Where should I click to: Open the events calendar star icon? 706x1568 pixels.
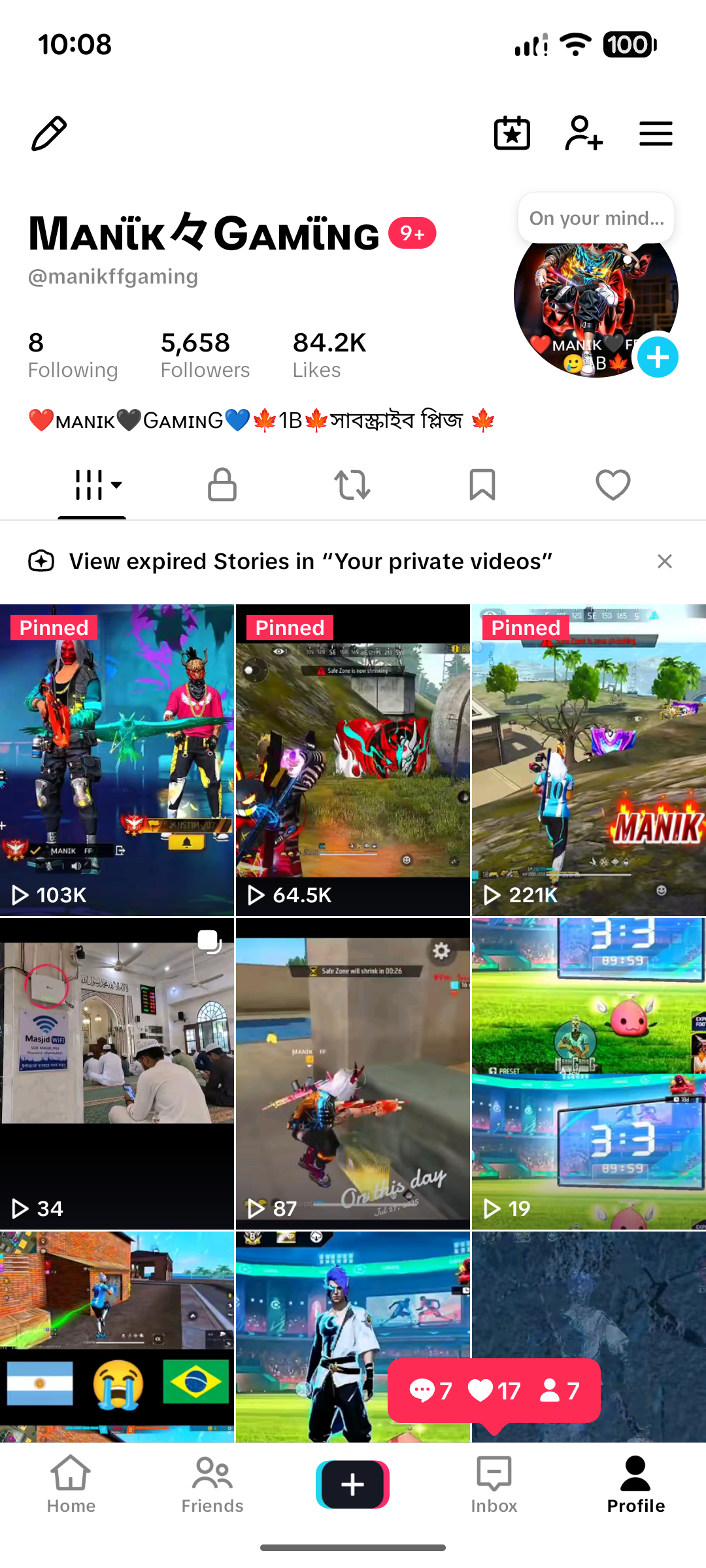(x=512, y=133)
